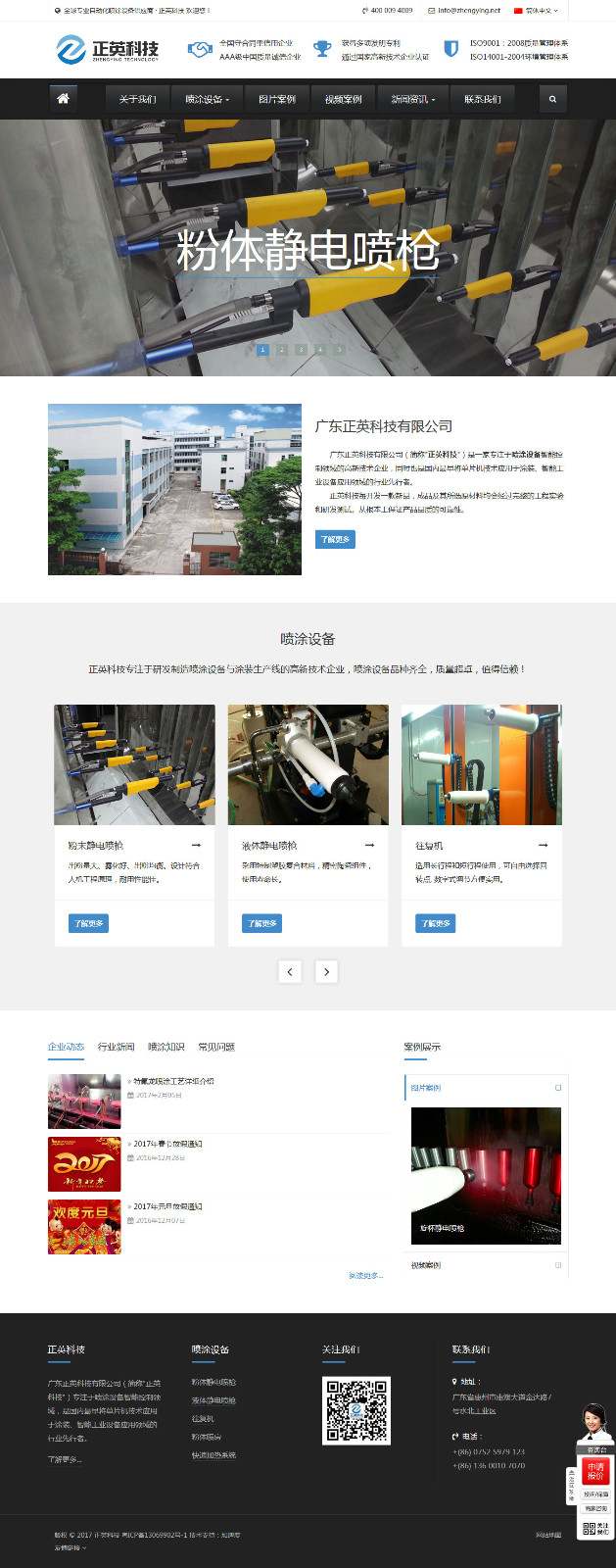Tap 了解更多 on 粉末静电喷枪 card
616x1568 pixels.
[x=88, y=923]
